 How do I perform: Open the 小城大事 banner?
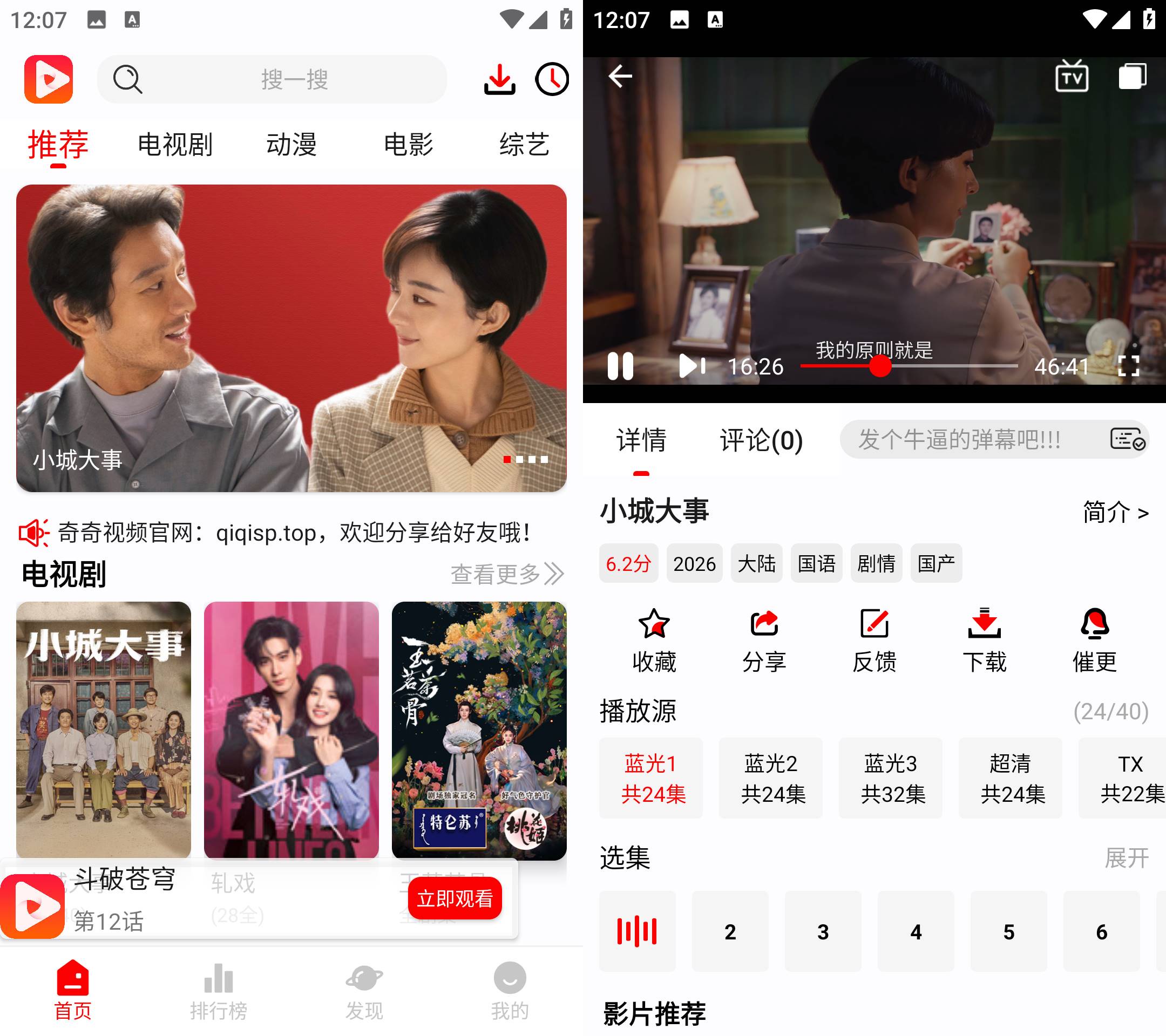pyautogui.click(x=291, y=338)
